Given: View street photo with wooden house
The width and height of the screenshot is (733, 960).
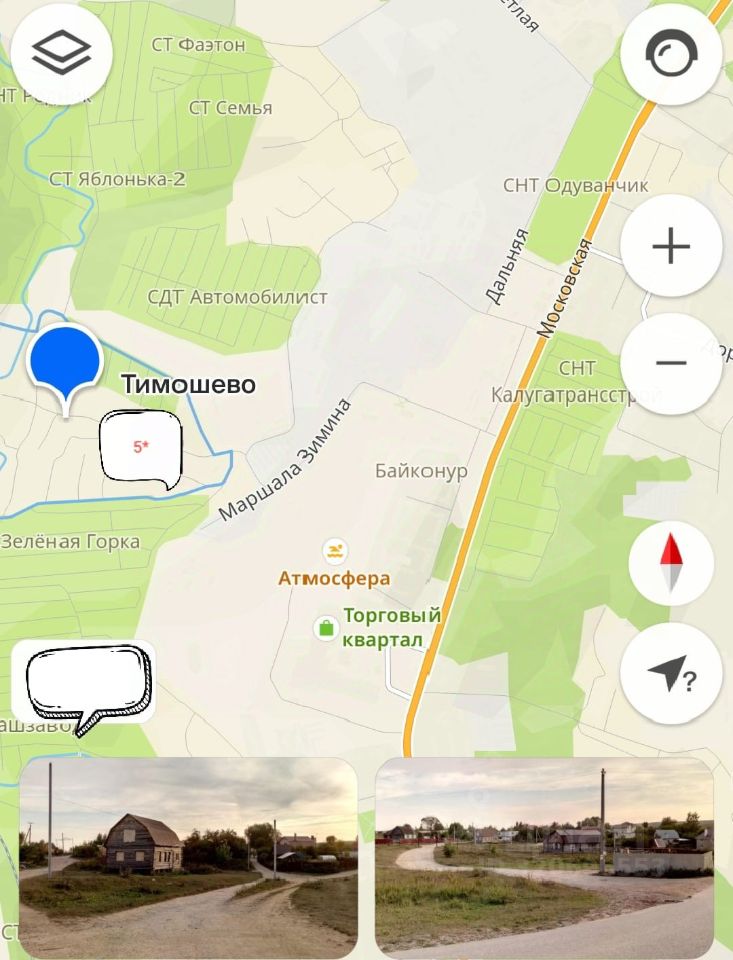Looking at the screenshot, I should (x=189, y=857).
